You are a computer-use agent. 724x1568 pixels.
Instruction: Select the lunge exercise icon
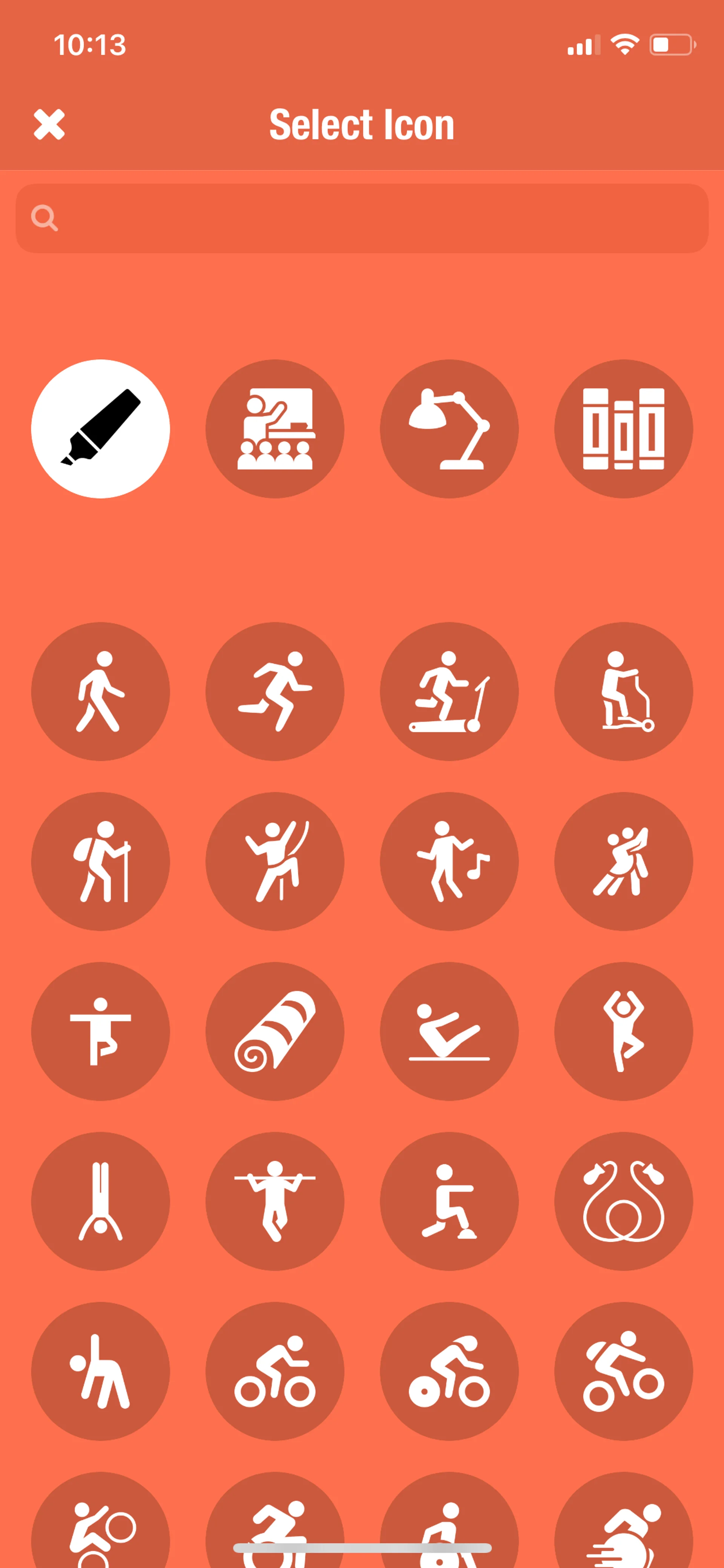(449, 1201)
